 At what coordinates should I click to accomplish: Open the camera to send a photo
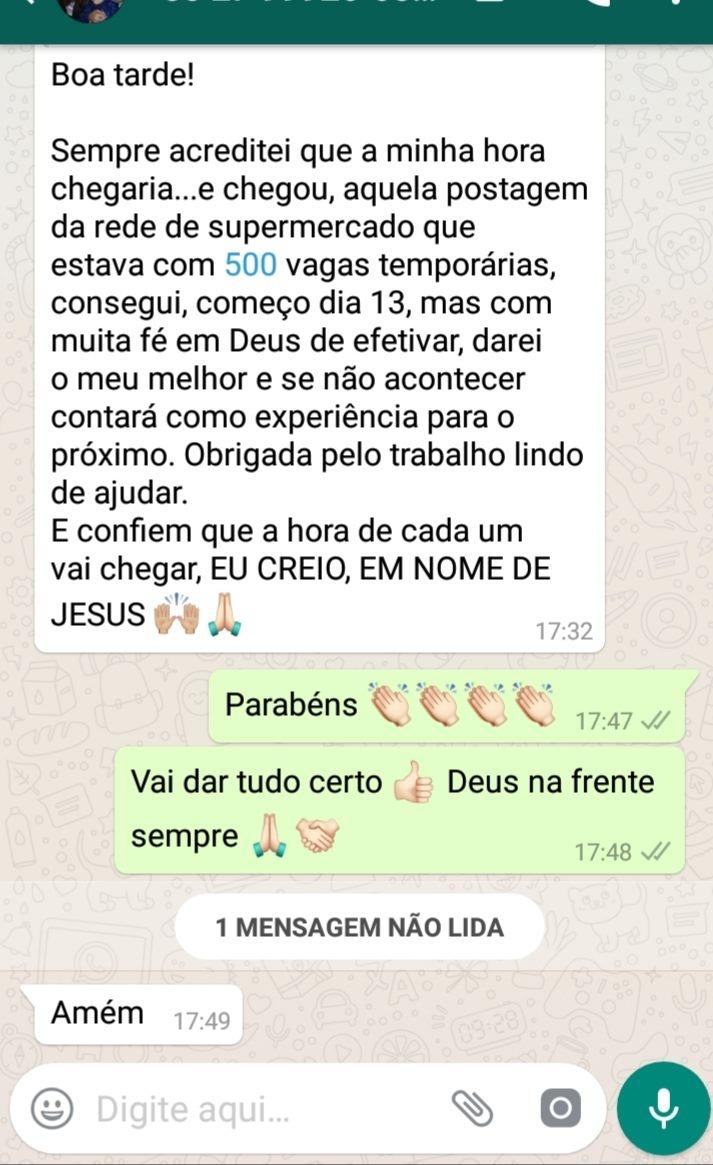[560, 1108]
